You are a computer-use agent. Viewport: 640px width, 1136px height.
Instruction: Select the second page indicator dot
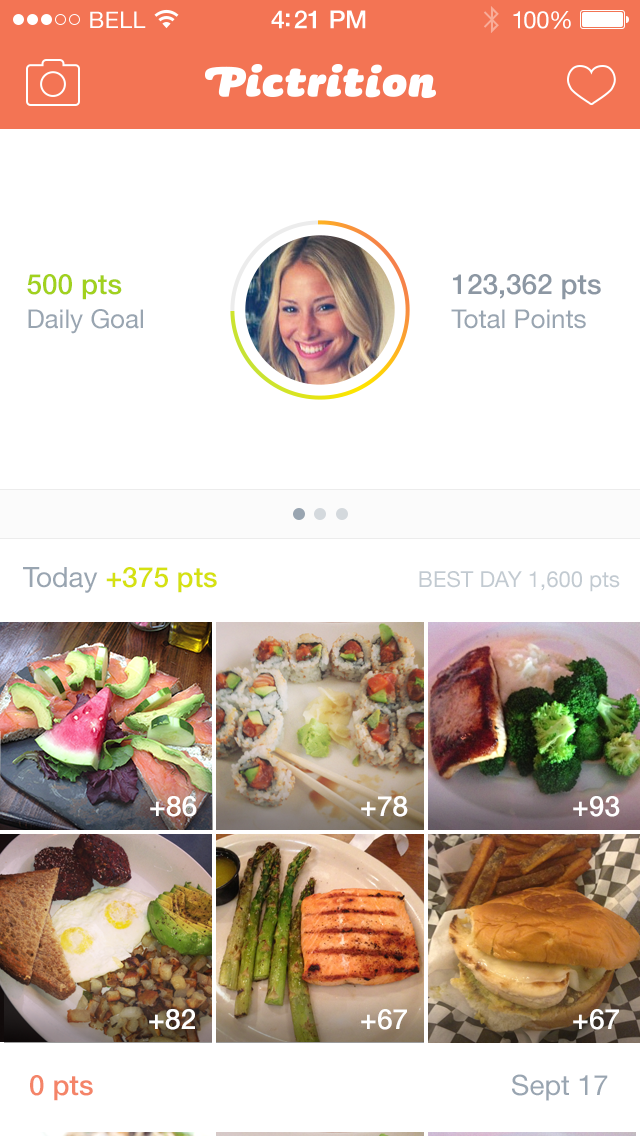pyautogui.click(x=320, y=514)
